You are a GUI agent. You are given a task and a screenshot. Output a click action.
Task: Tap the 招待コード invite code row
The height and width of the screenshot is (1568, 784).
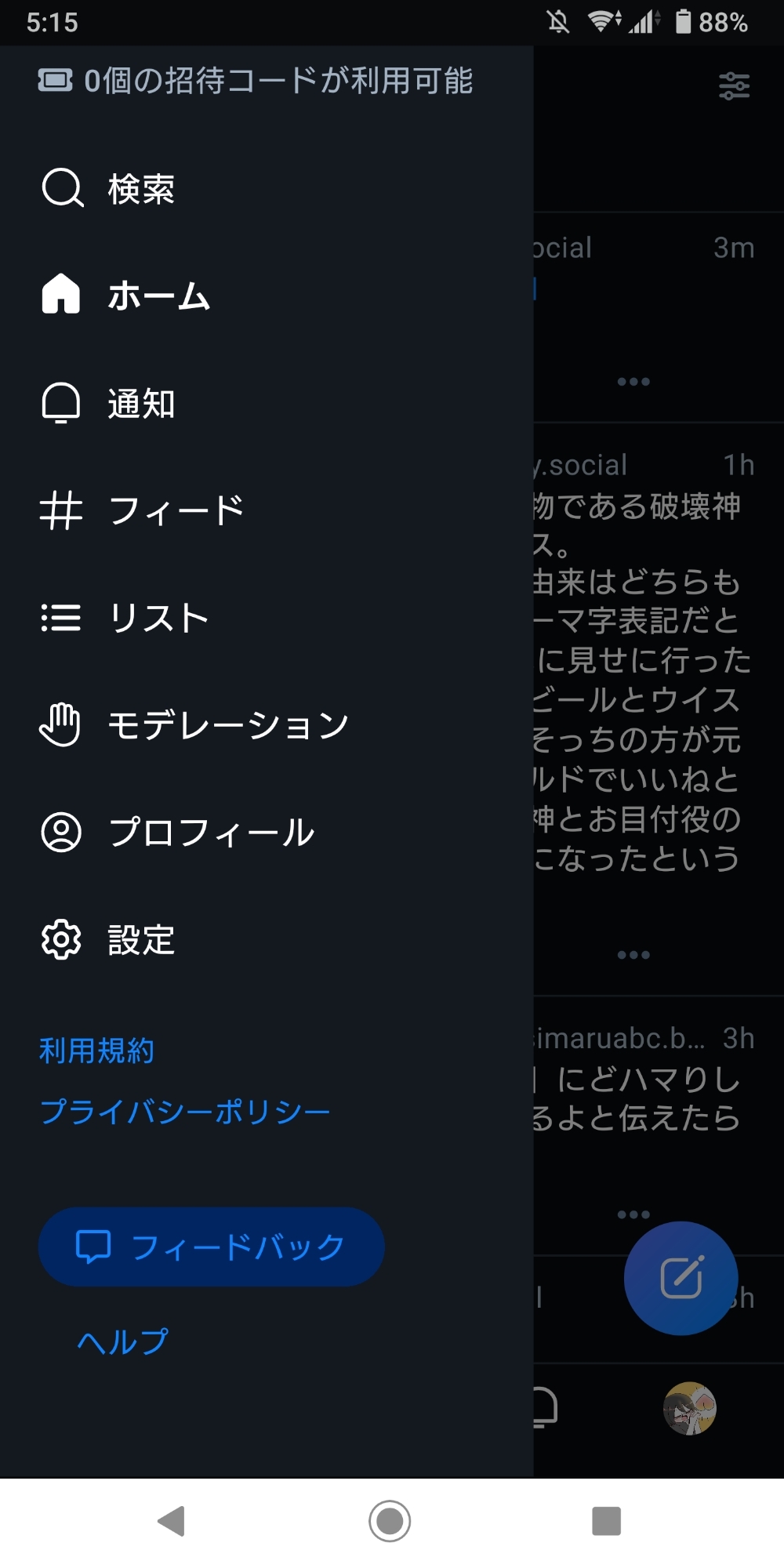click(x=256, y=81)
